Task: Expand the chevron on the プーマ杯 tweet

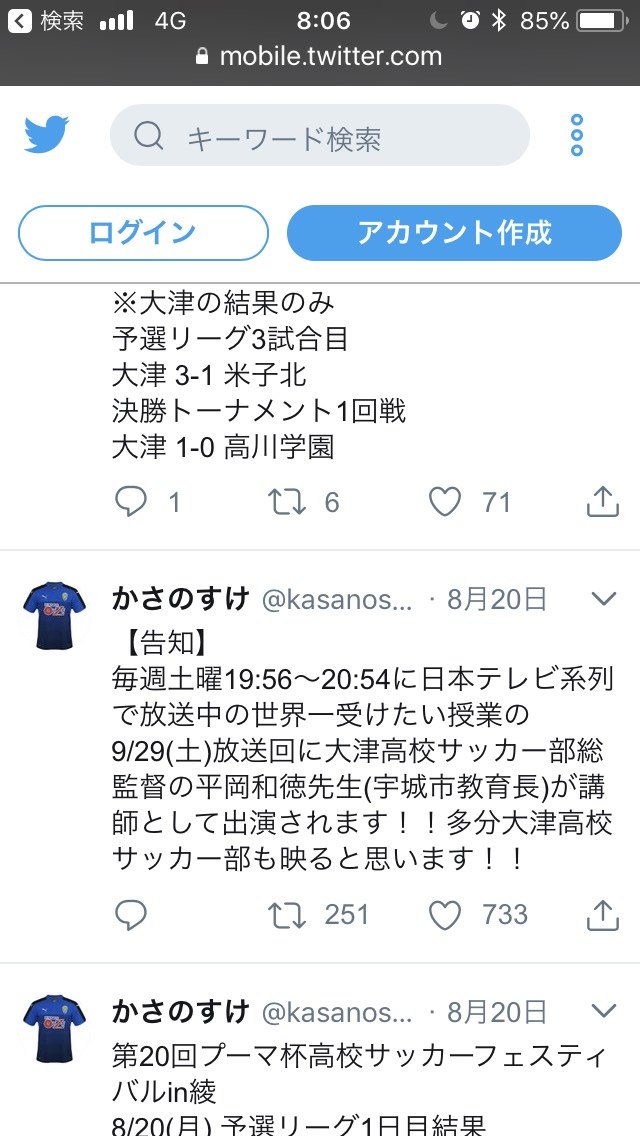Action: [x=604, y=1011]
